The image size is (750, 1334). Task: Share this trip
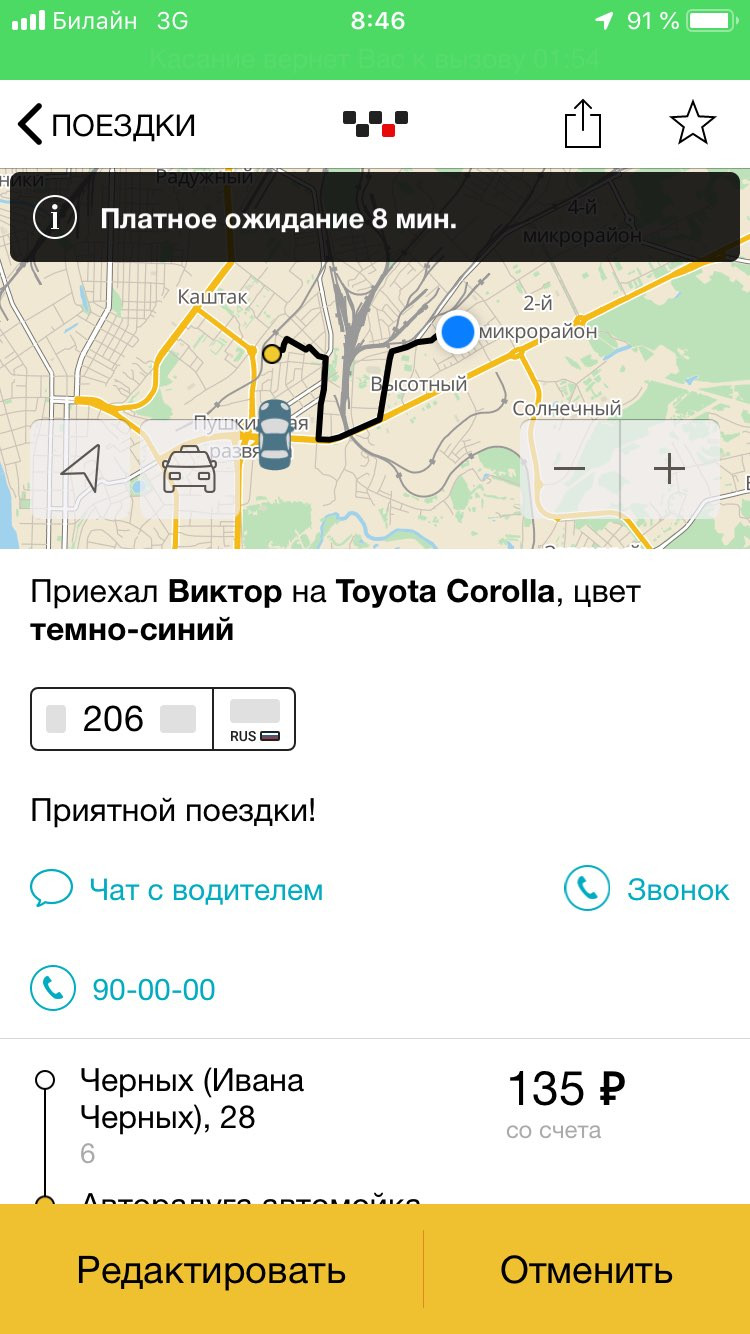tap(583, 125)
